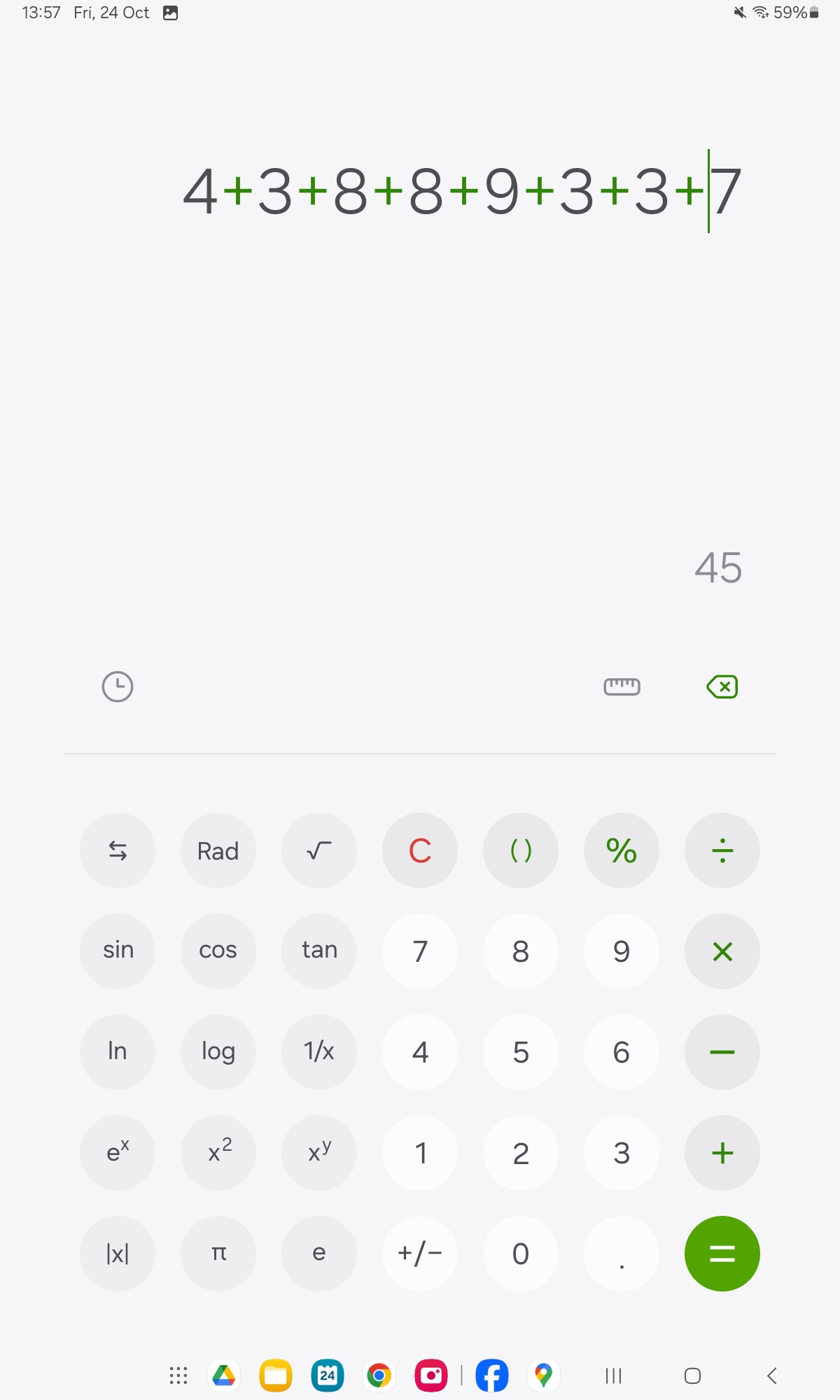The image size is (840, 1400).
Task: Insert parentheses into the expression
Action: pos(521,850)
